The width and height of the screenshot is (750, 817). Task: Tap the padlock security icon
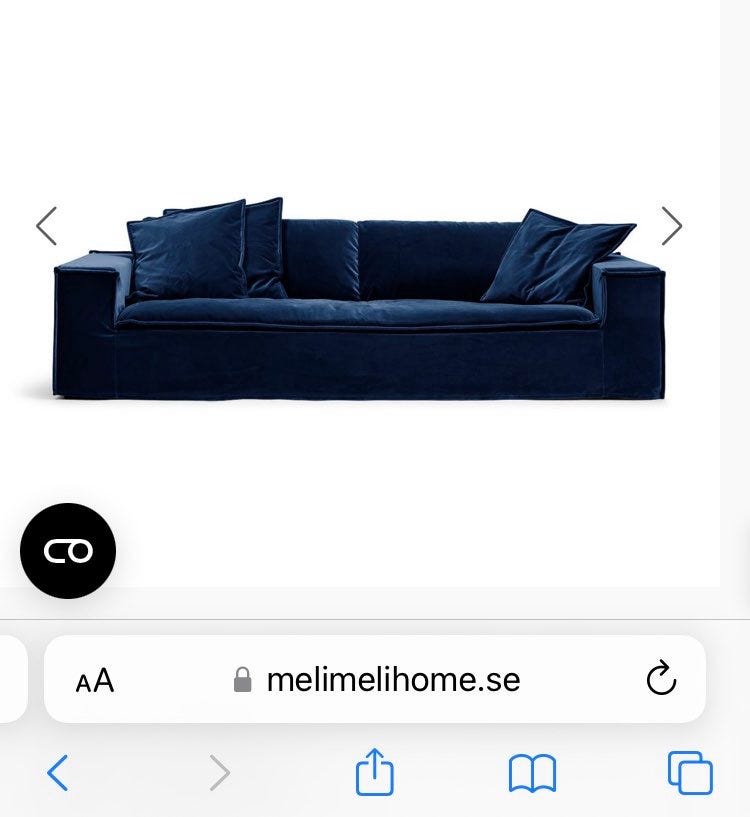(241, 679)
